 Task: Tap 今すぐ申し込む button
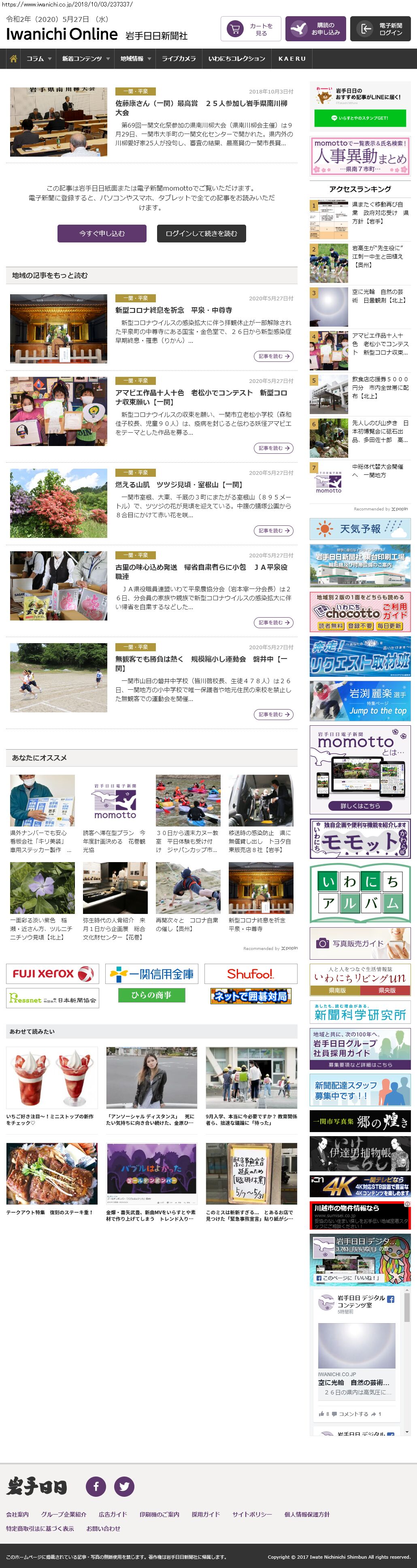(x=102, y=234)
